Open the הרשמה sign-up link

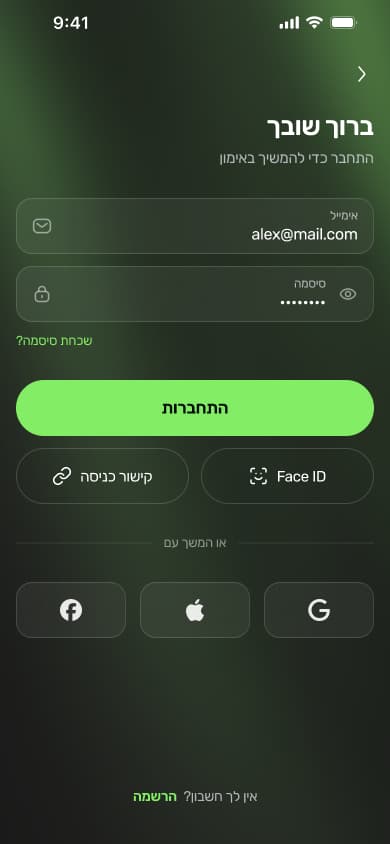[155, 797]
